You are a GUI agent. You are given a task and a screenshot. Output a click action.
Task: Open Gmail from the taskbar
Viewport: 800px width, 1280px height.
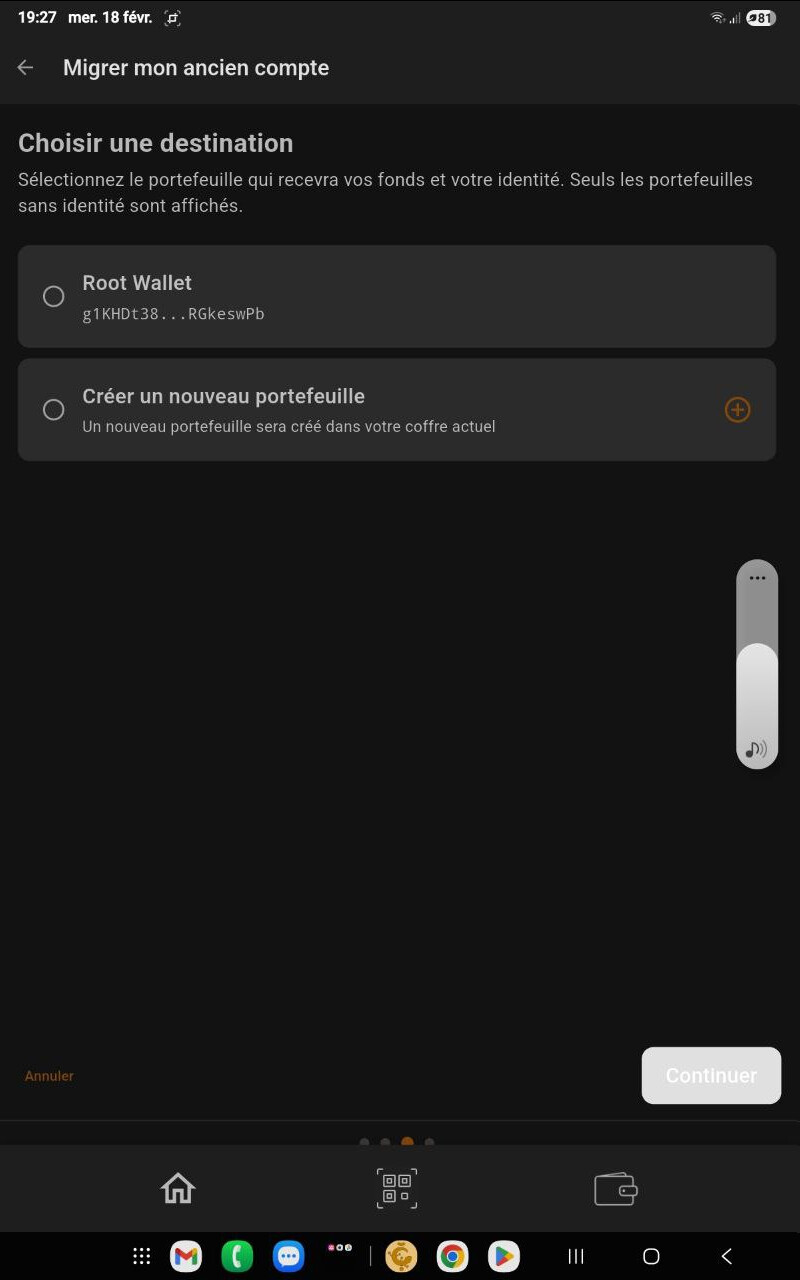pyautogui.click(x=186, y=1256)
